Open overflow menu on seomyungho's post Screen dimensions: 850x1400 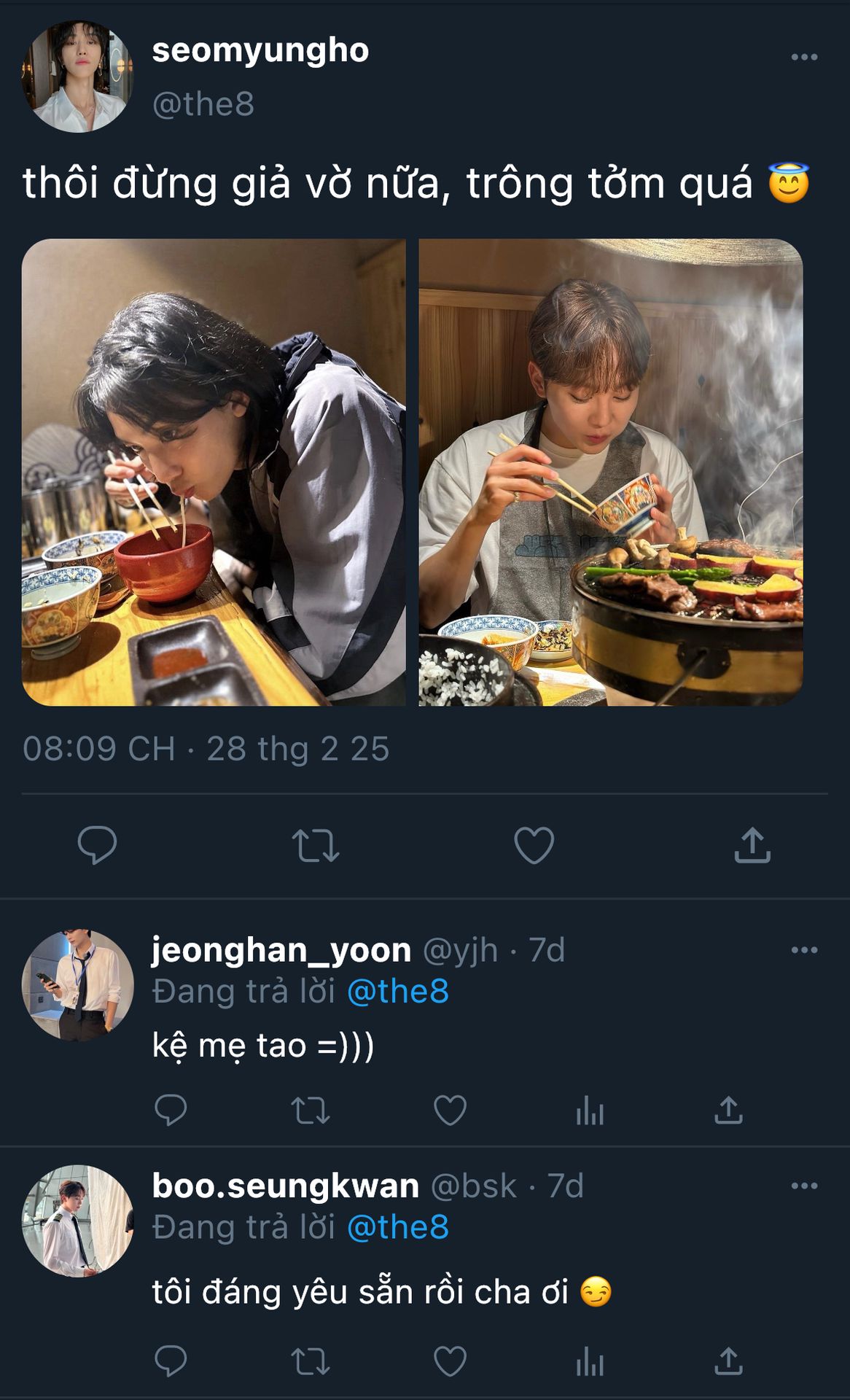pos(803,57)
